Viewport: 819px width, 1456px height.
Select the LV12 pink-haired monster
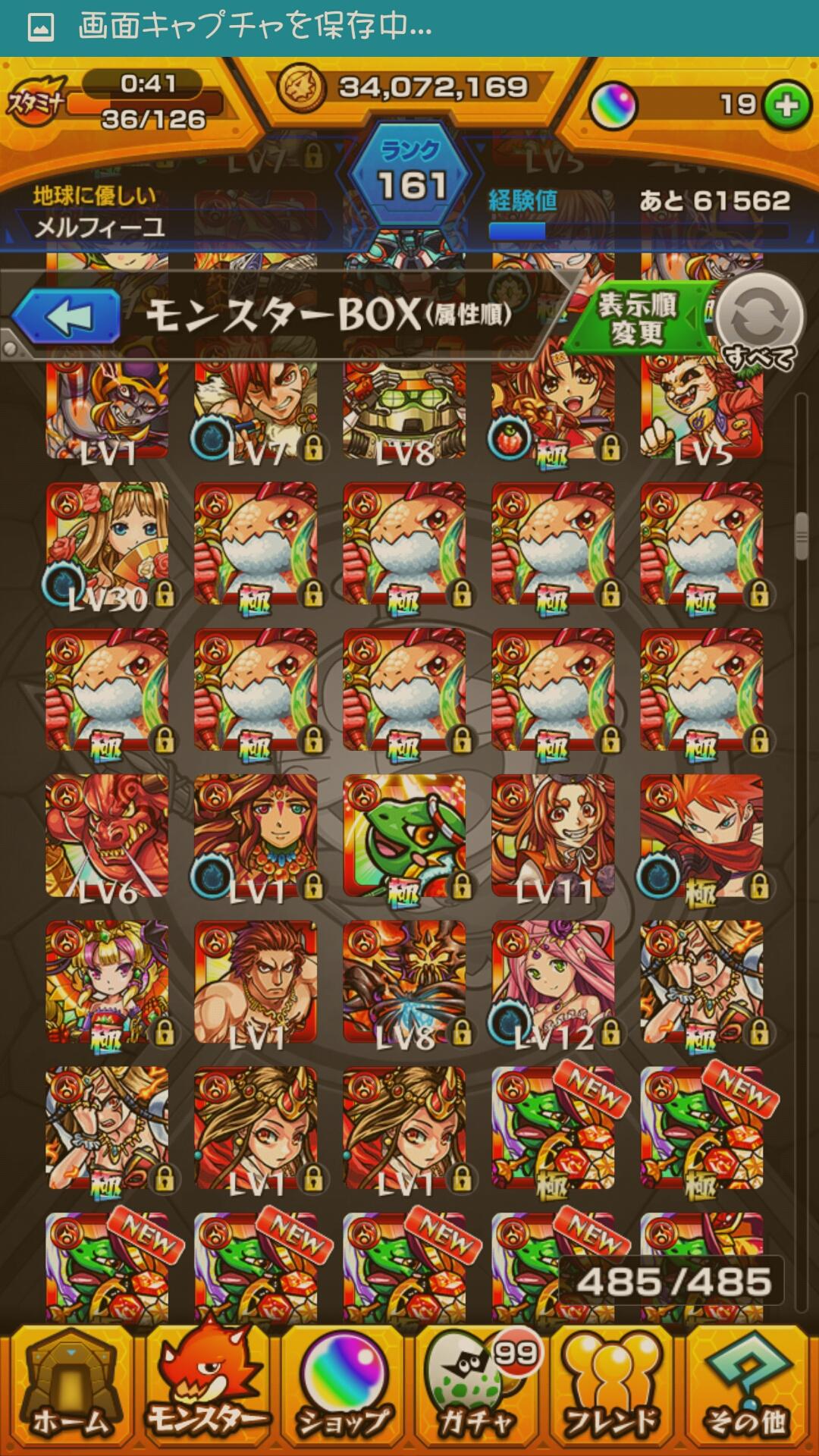[552, 983]
